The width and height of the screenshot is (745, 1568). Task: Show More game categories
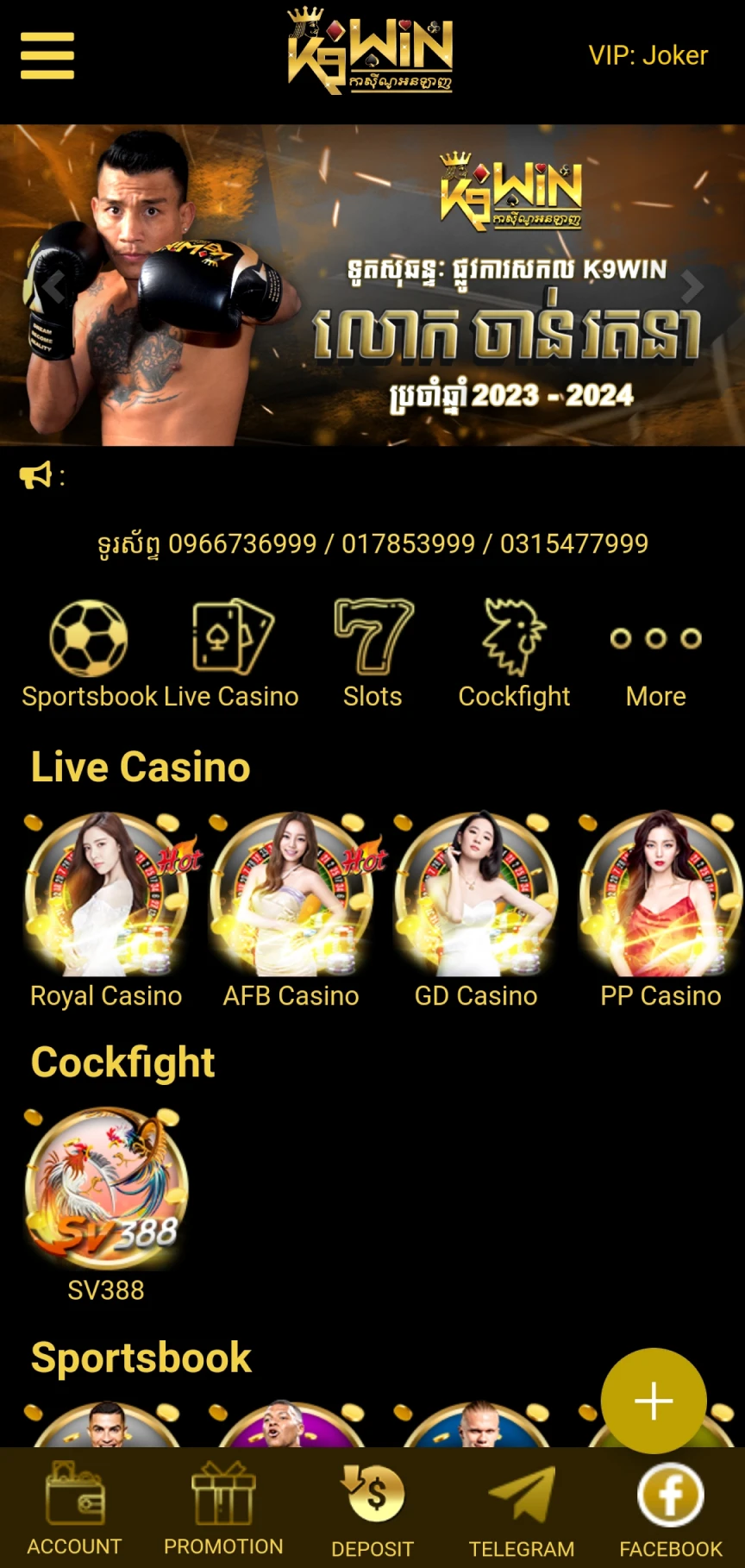click(x=655, y=655)
